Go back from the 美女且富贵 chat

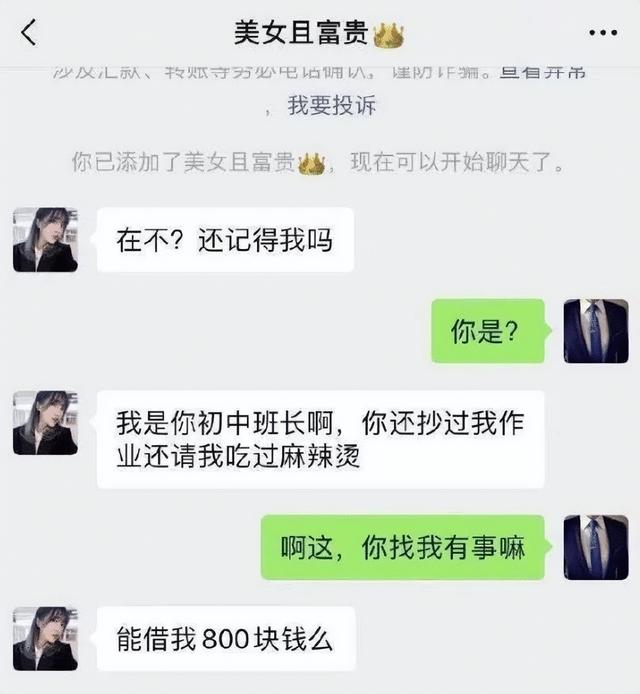pyautogui.click(x=28, y=33)
